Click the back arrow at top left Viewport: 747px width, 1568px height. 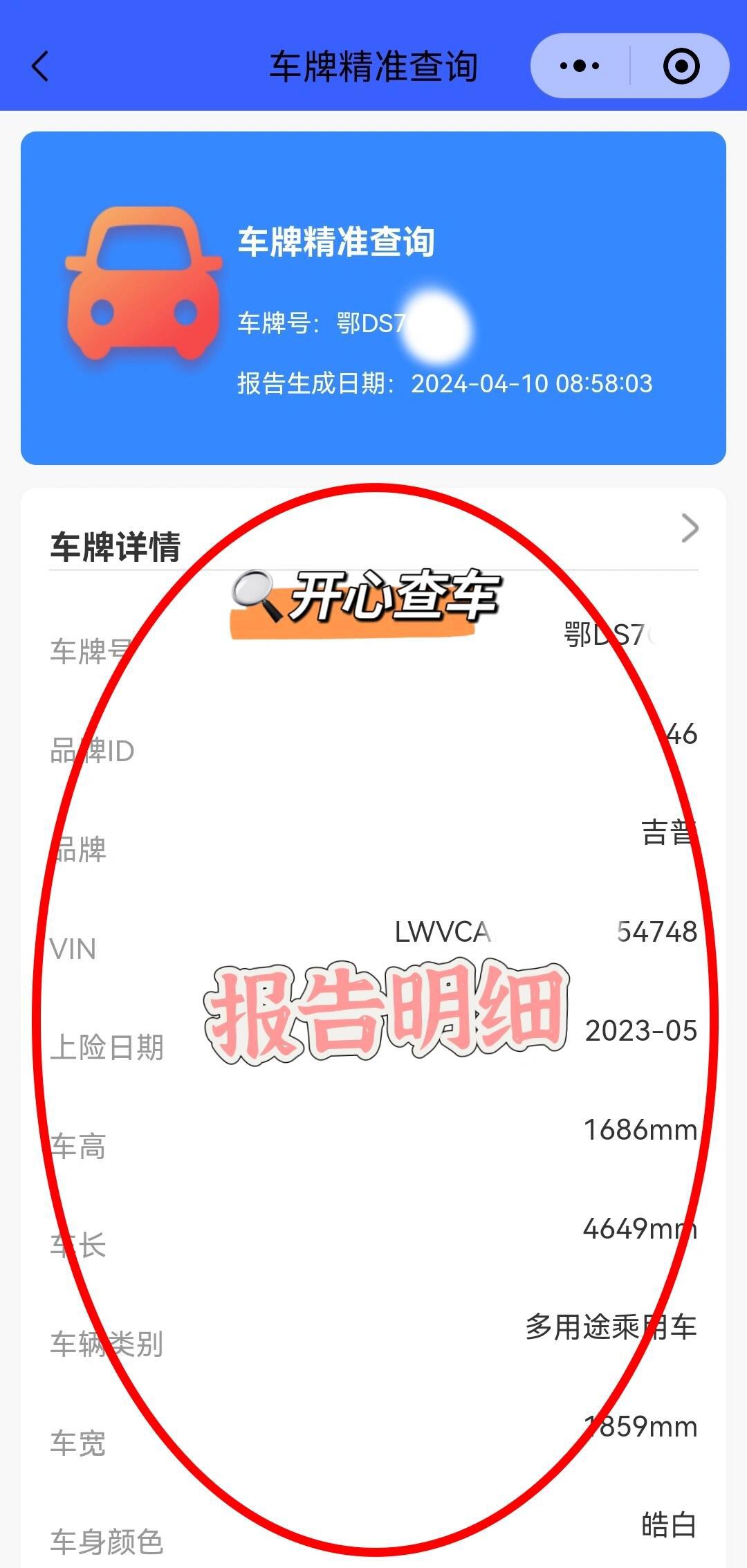(x=39, y=64)
